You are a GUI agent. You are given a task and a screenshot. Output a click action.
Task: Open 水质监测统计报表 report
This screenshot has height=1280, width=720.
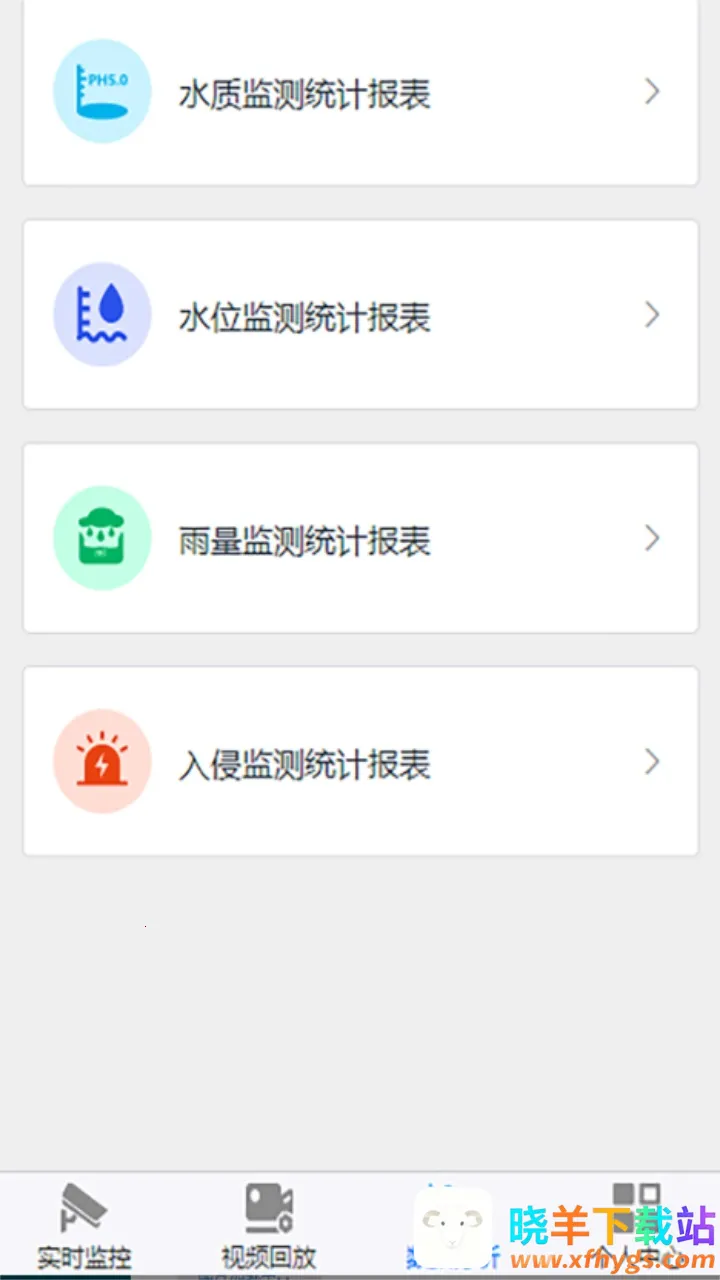360,94
